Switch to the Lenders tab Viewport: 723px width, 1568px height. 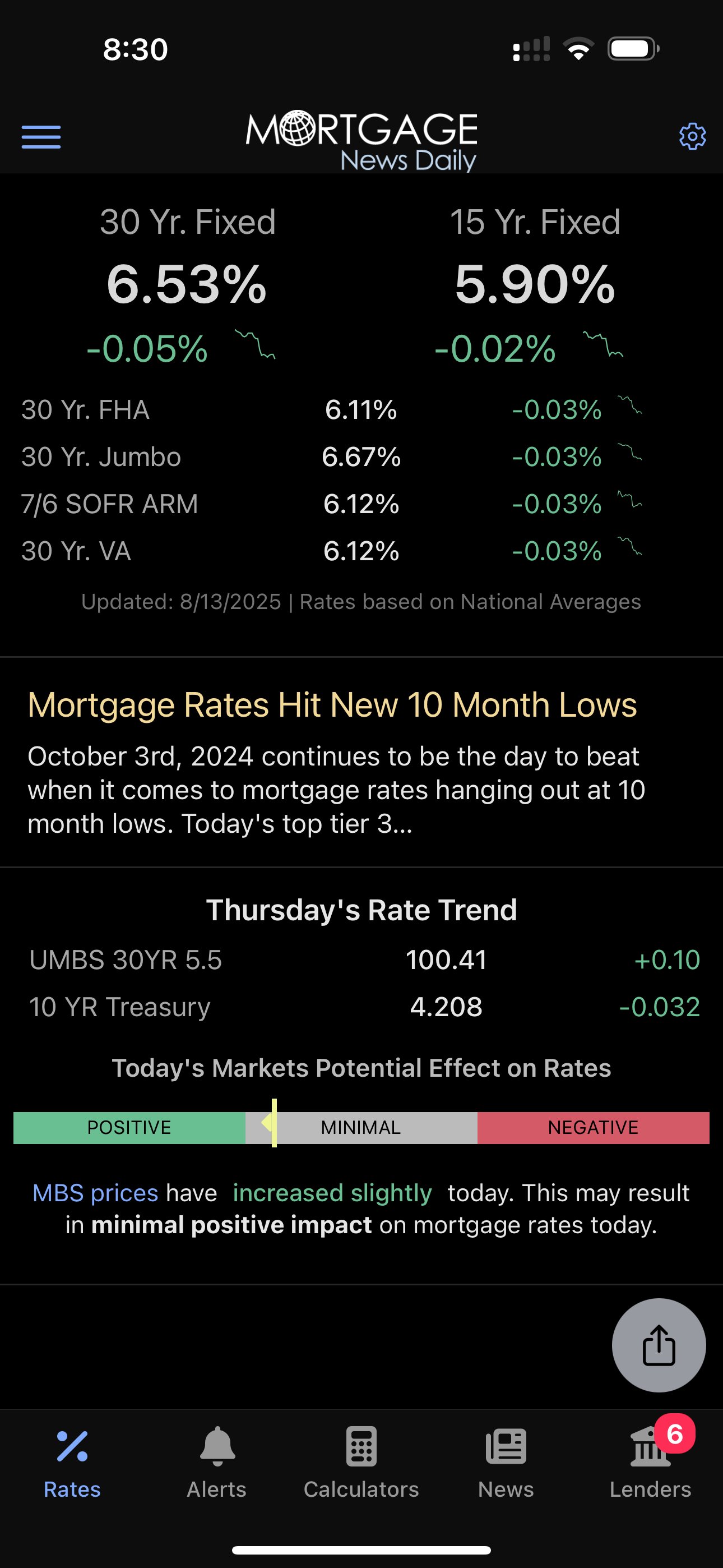coord(651,1463)
